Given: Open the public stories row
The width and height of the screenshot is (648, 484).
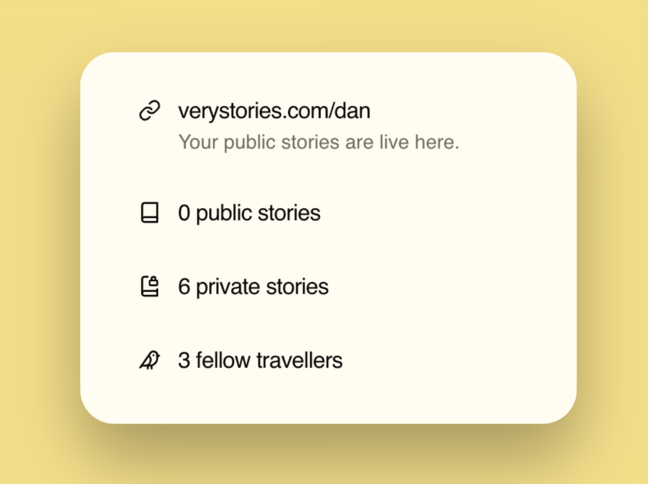Looking at the screenshot, I should 249,213.
